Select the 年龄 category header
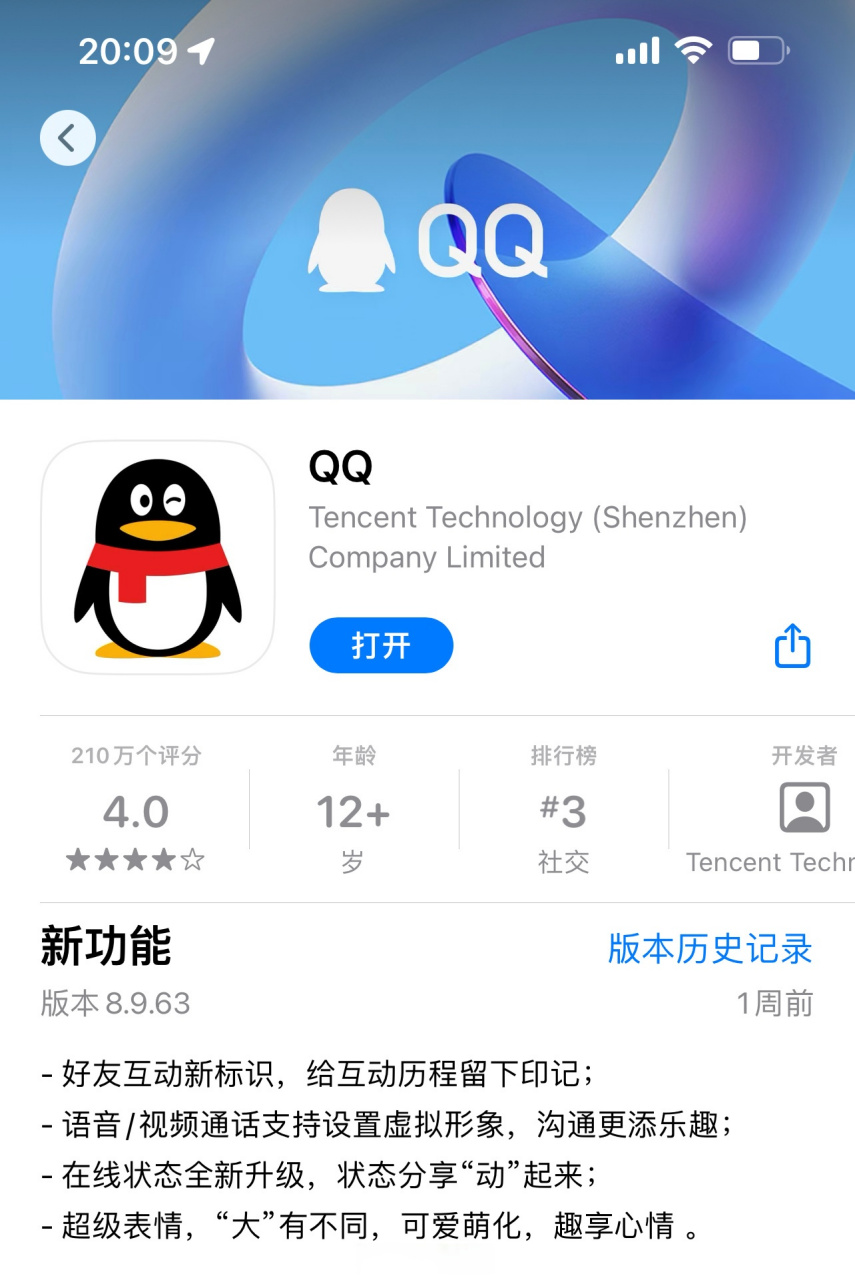This screenshot has width=855, height=1280. (x=351, y=757)
